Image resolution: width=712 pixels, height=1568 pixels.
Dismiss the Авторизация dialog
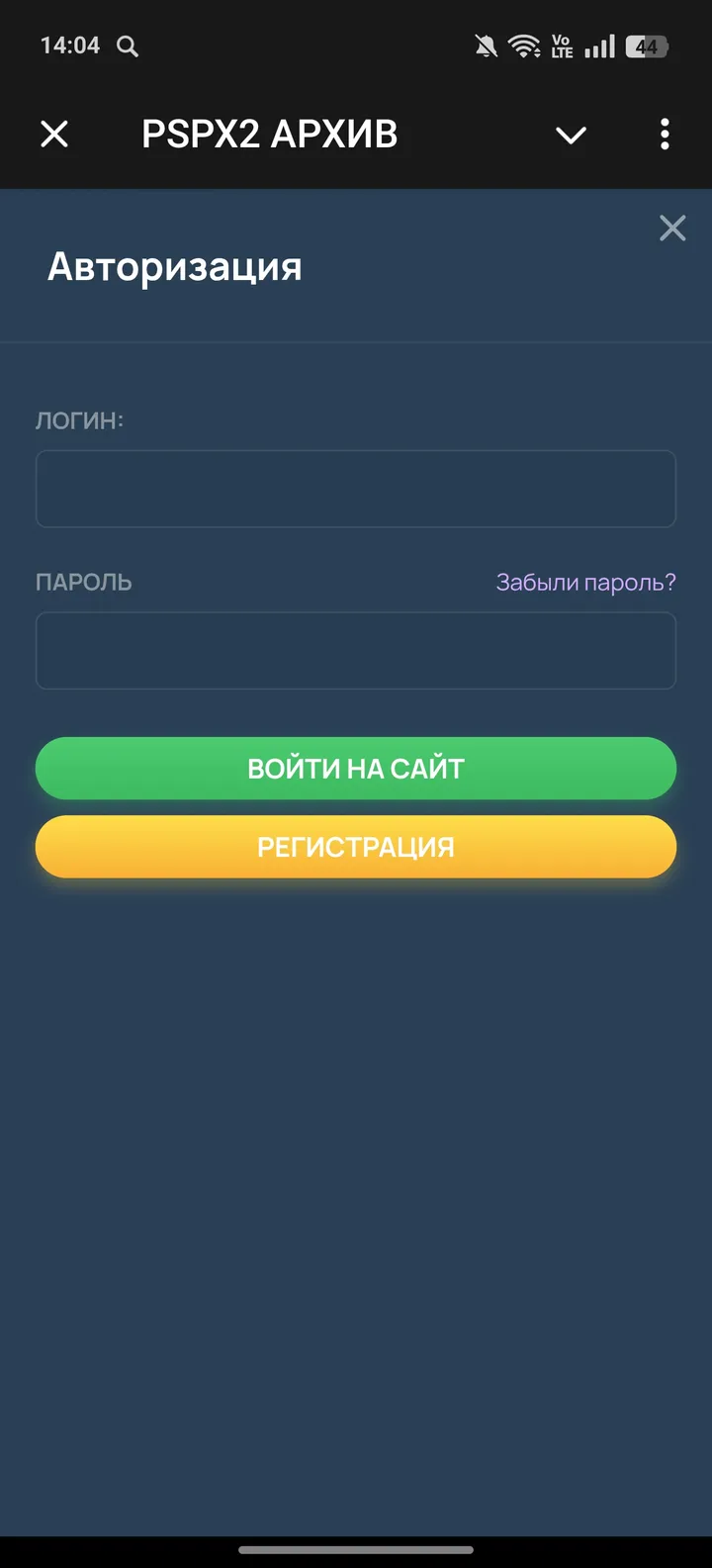tap(672, 229)
